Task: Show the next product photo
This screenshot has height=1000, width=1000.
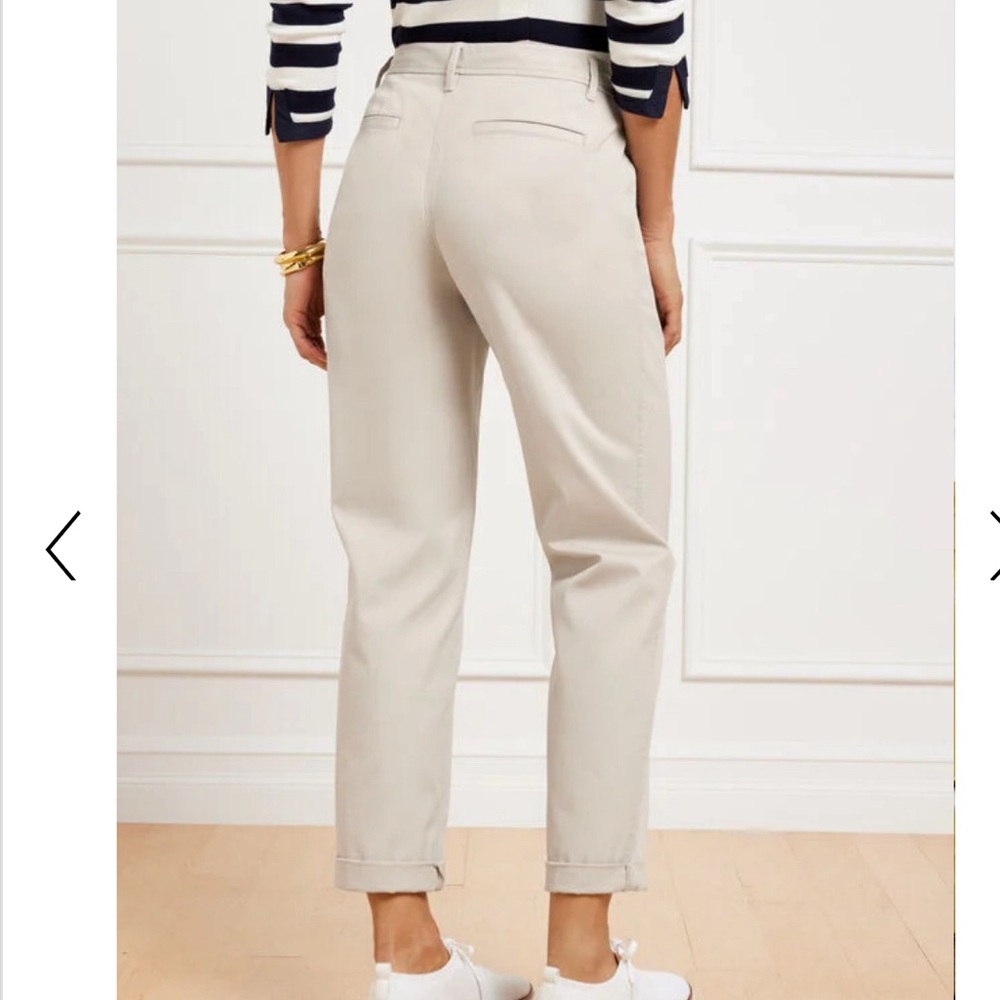Action: [993, 546]
